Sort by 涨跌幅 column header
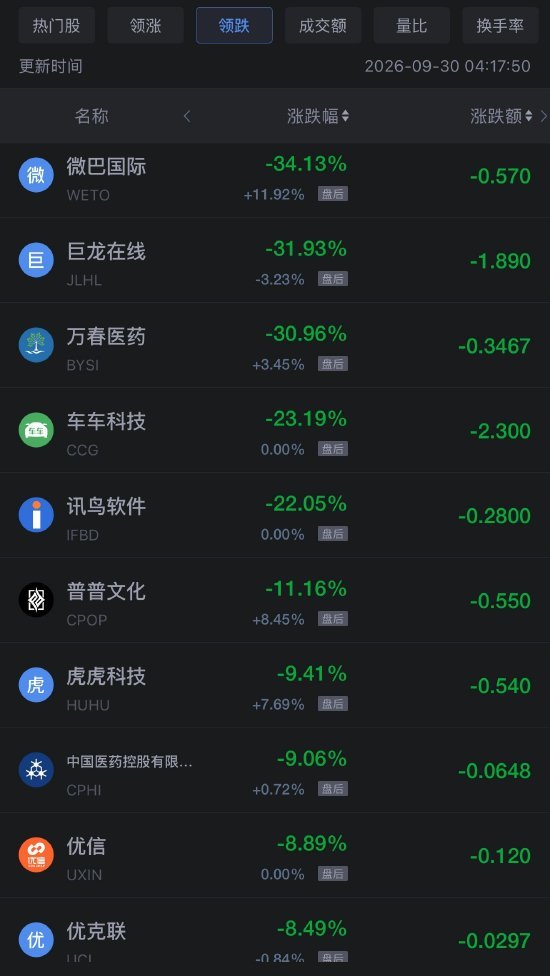Image resolution: width=550 pixels, height=976 pixels. (x=318, y=116)
